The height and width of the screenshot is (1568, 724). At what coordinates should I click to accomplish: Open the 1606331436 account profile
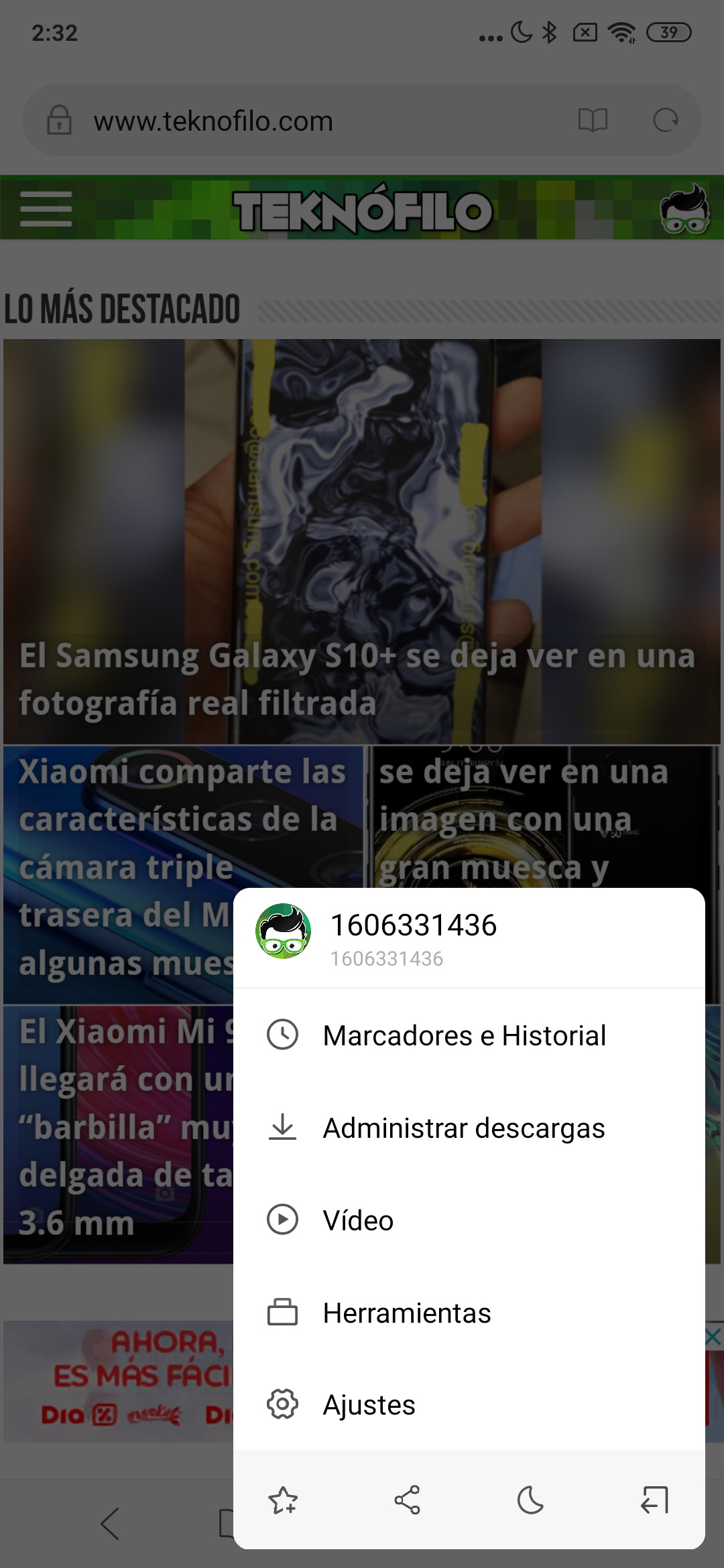413,936
